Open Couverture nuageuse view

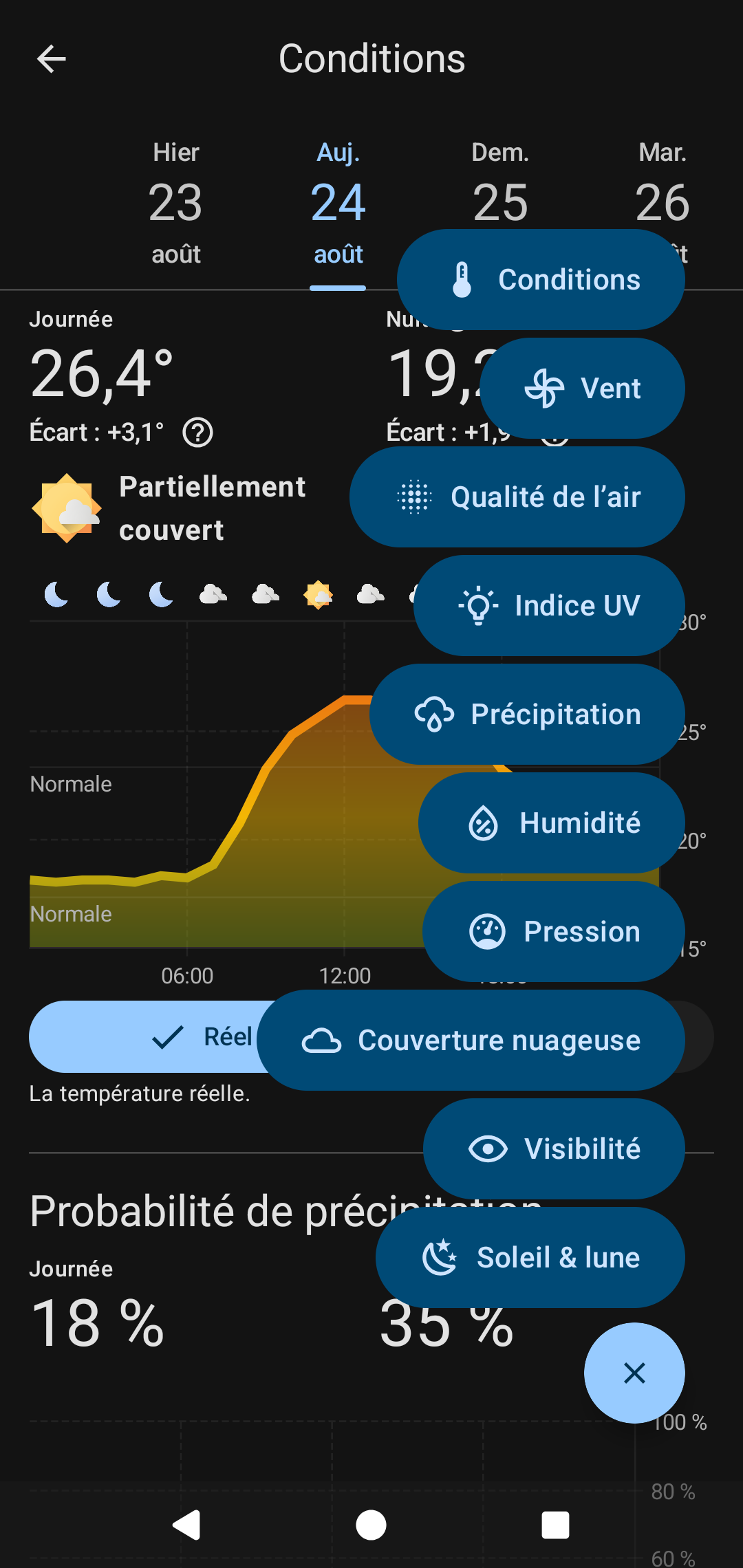click(471, 1041)
